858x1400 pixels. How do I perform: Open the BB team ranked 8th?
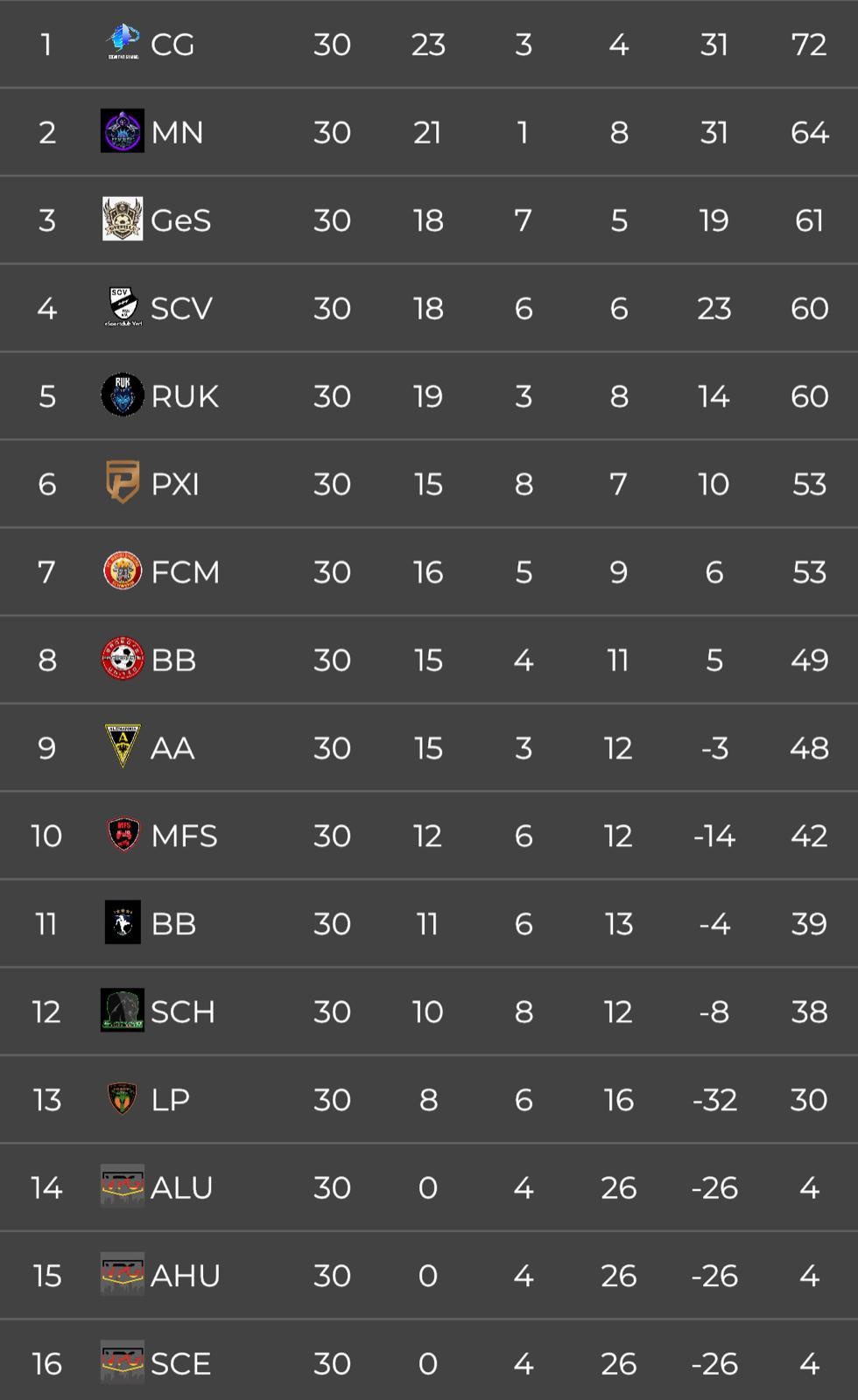point(429,660)
